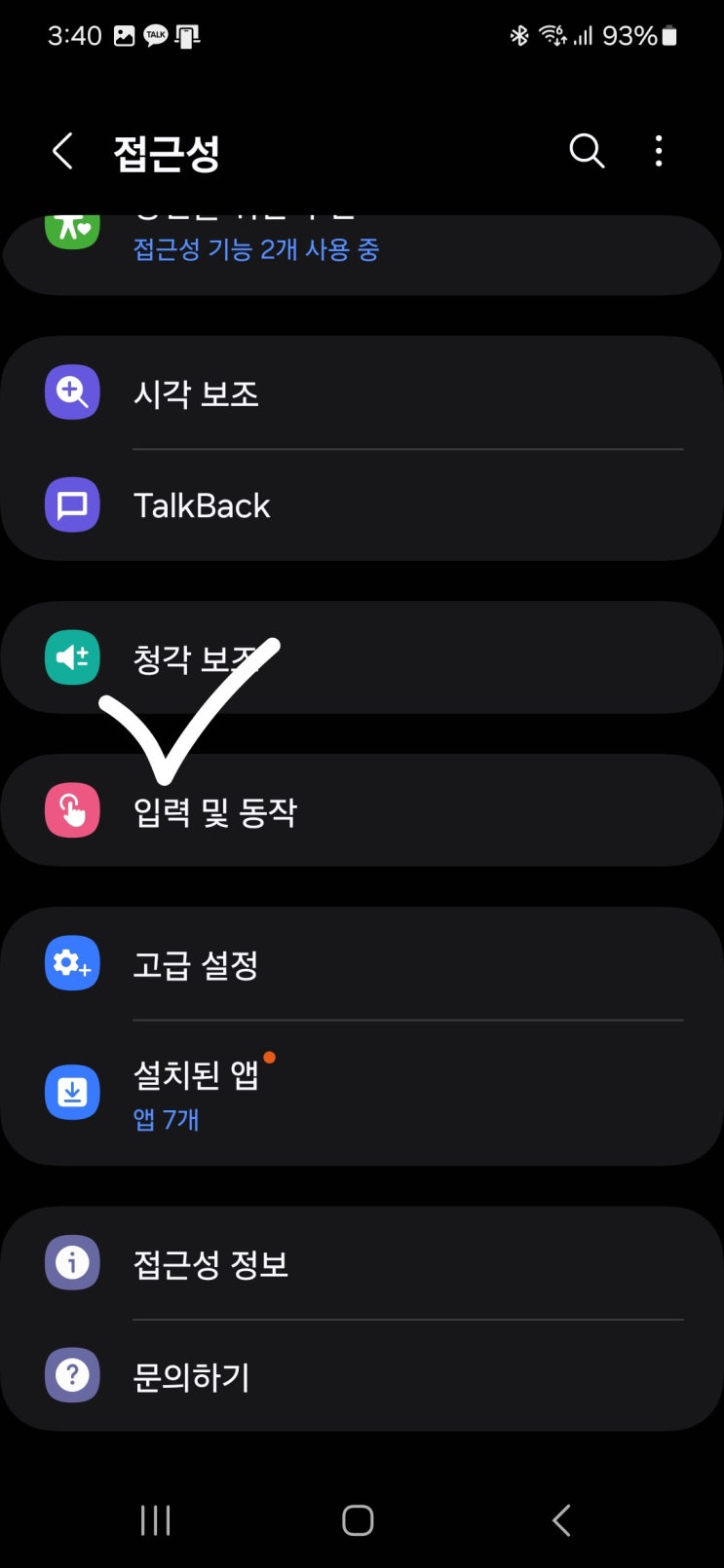
Task: Open 설치된 앱 list
Action: (x=362, y=1093)
